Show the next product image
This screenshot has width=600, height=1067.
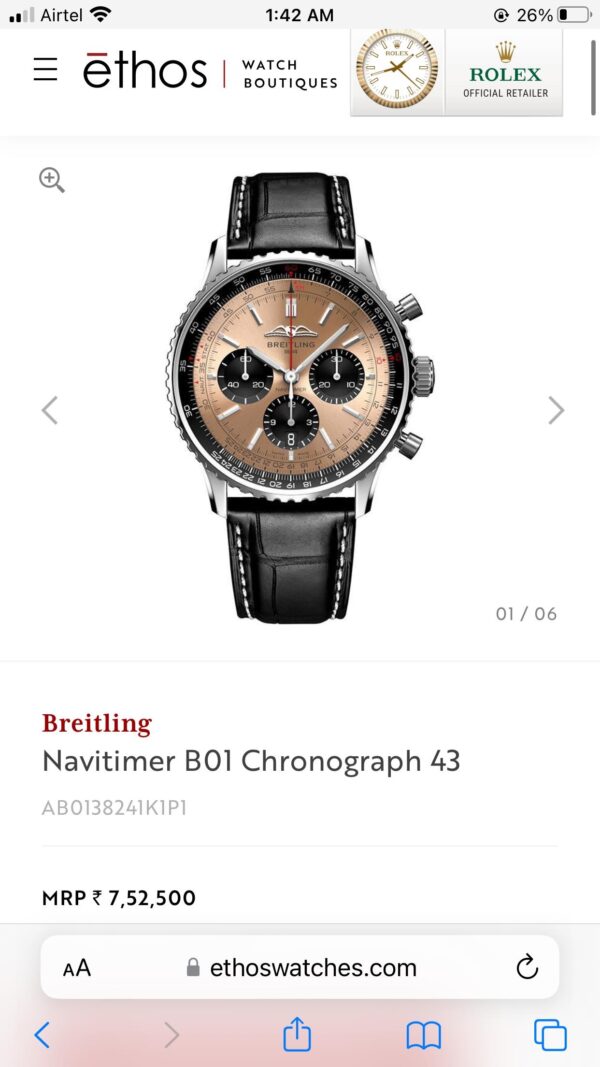pos(556,410)
